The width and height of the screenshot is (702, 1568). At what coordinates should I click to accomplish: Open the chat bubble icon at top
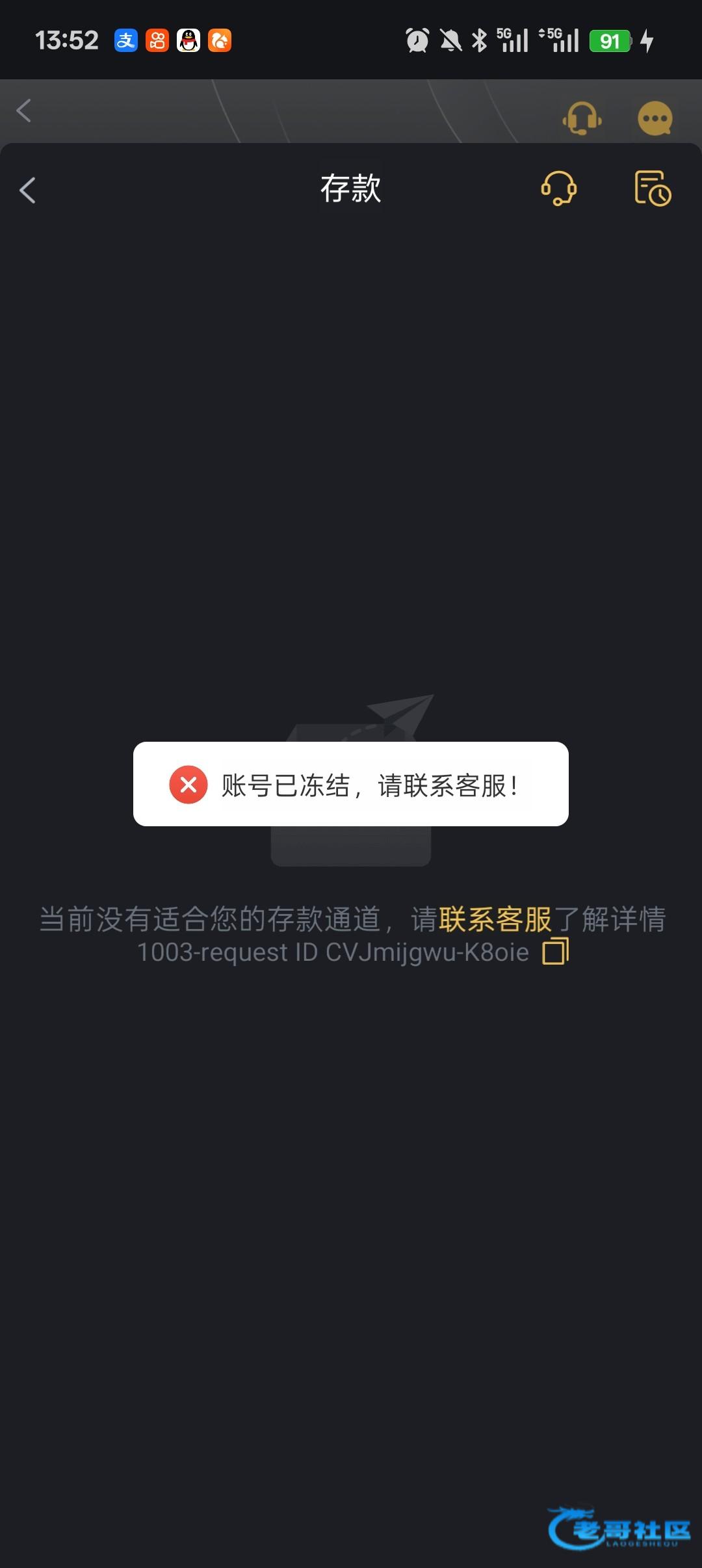point(655,118)
